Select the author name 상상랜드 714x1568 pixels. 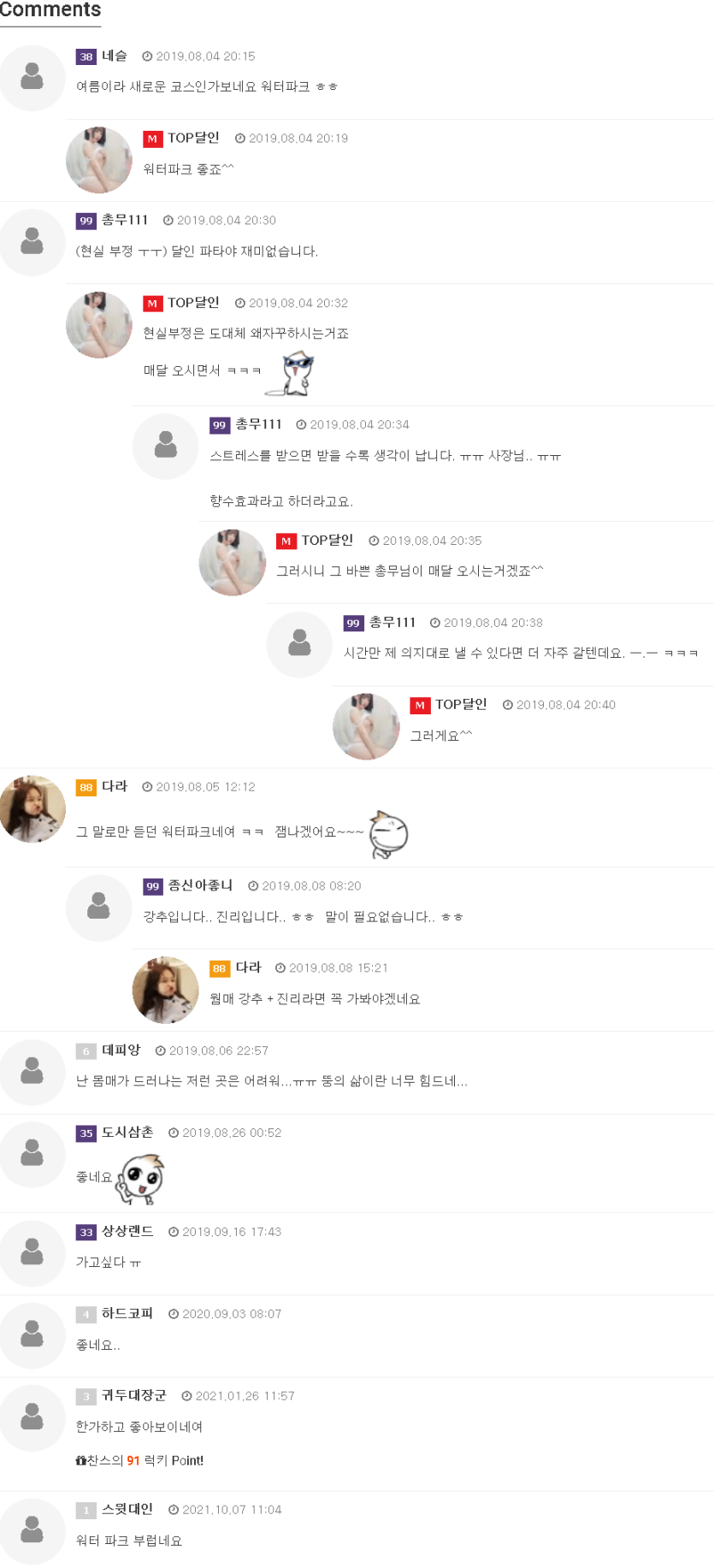[x=127, y=1231]
